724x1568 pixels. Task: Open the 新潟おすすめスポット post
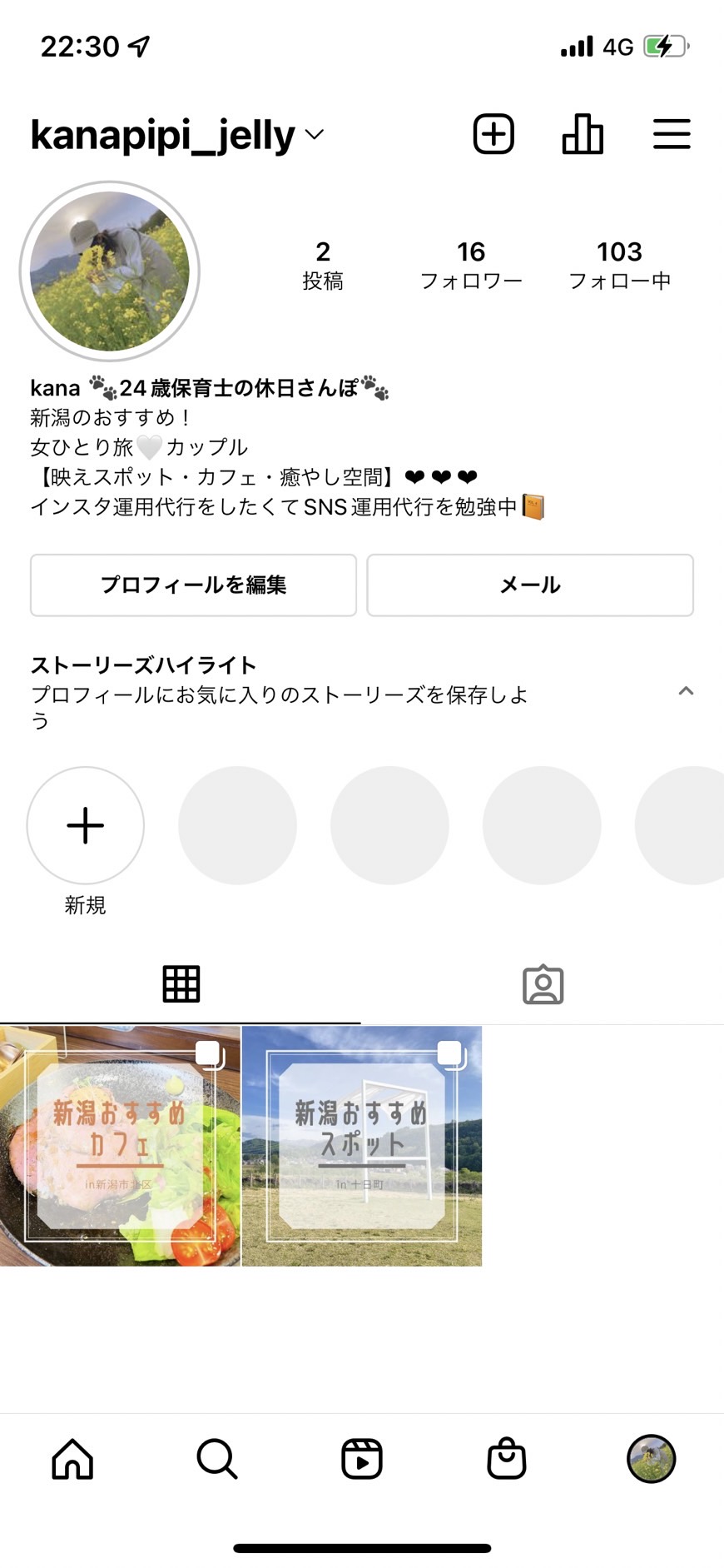pos(362,1146)
